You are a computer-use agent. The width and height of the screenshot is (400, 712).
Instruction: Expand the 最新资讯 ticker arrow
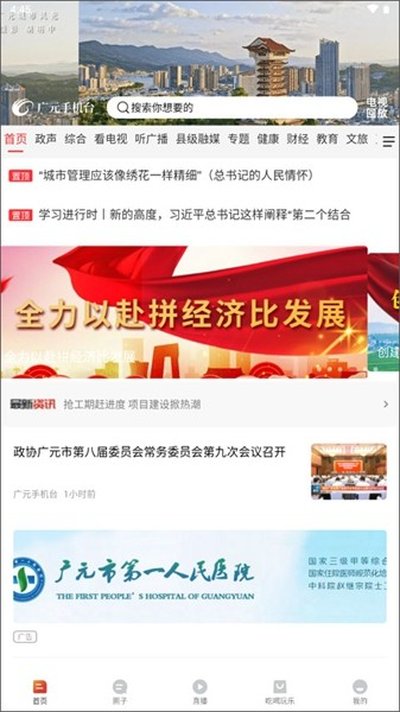[386, 404]
